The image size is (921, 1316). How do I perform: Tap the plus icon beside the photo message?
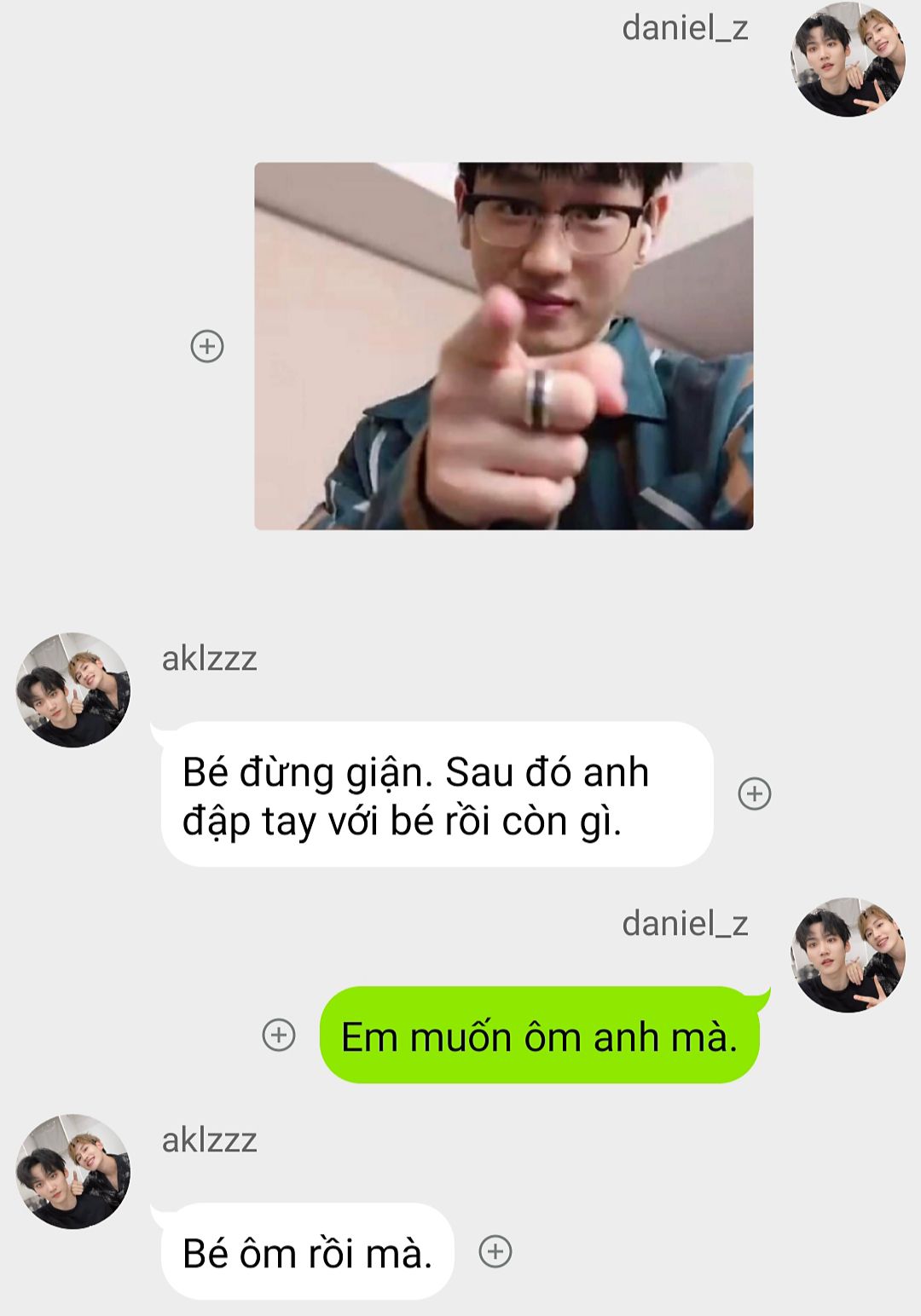point(207,346)
